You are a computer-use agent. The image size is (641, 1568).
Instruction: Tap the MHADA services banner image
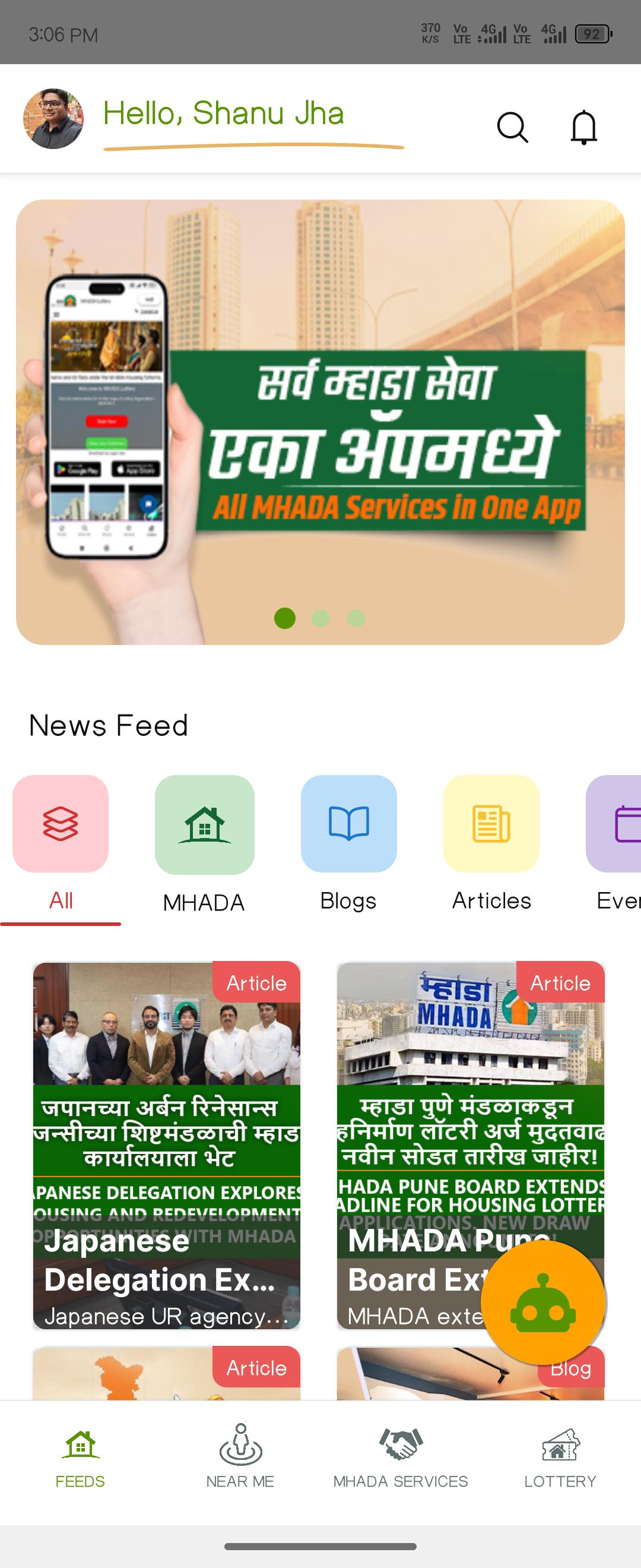[x=320, y=422]
